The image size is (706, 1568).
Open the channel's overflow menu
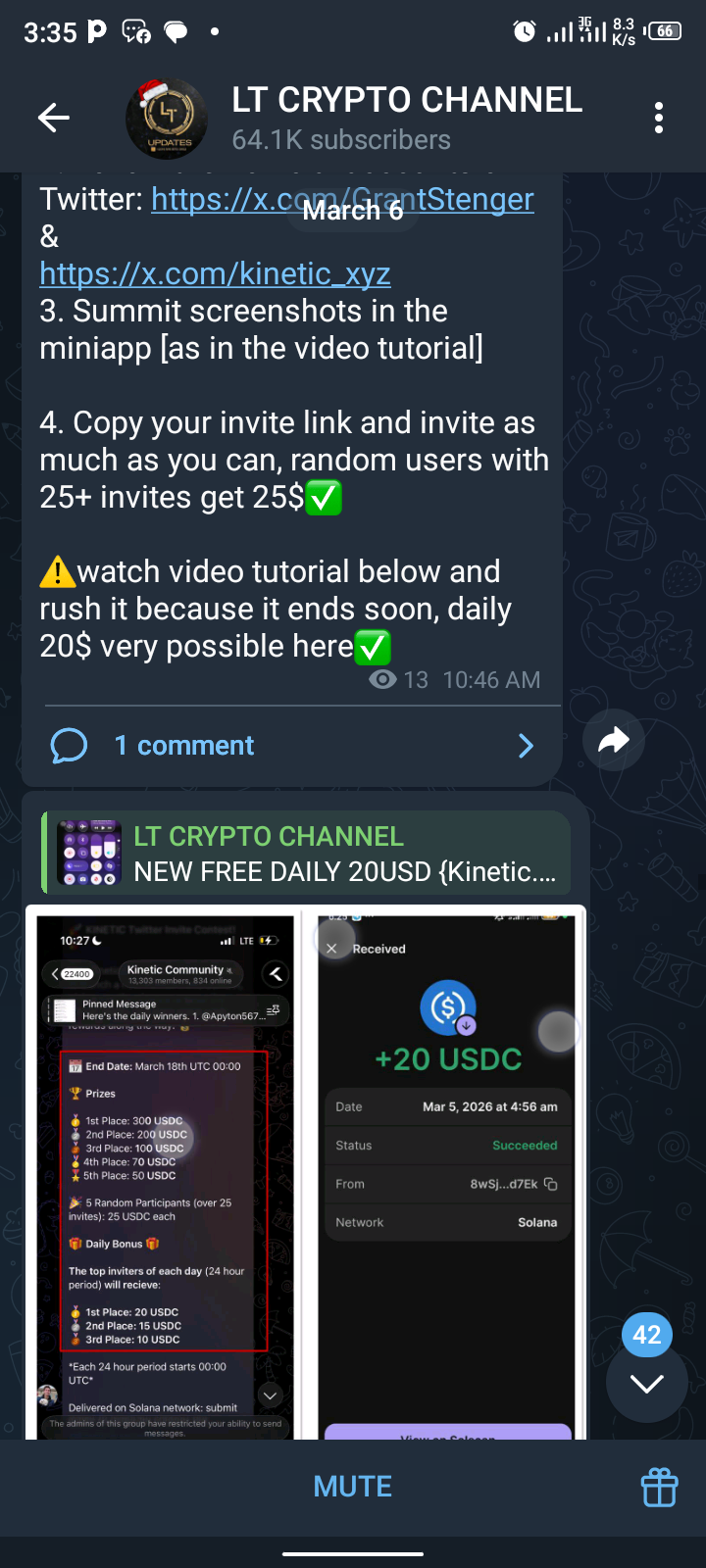coord(659,119)
